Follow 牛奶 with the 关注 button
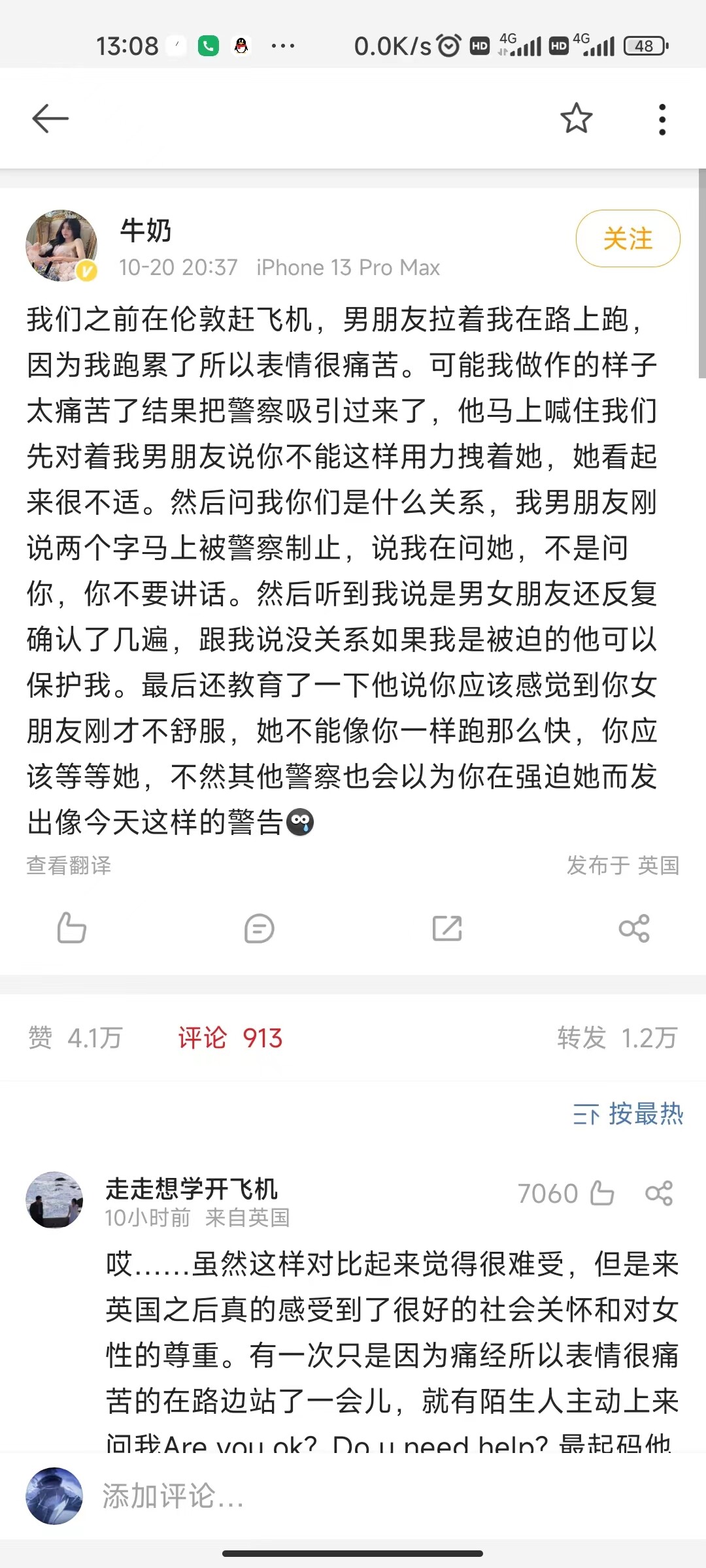 [628, 238]
